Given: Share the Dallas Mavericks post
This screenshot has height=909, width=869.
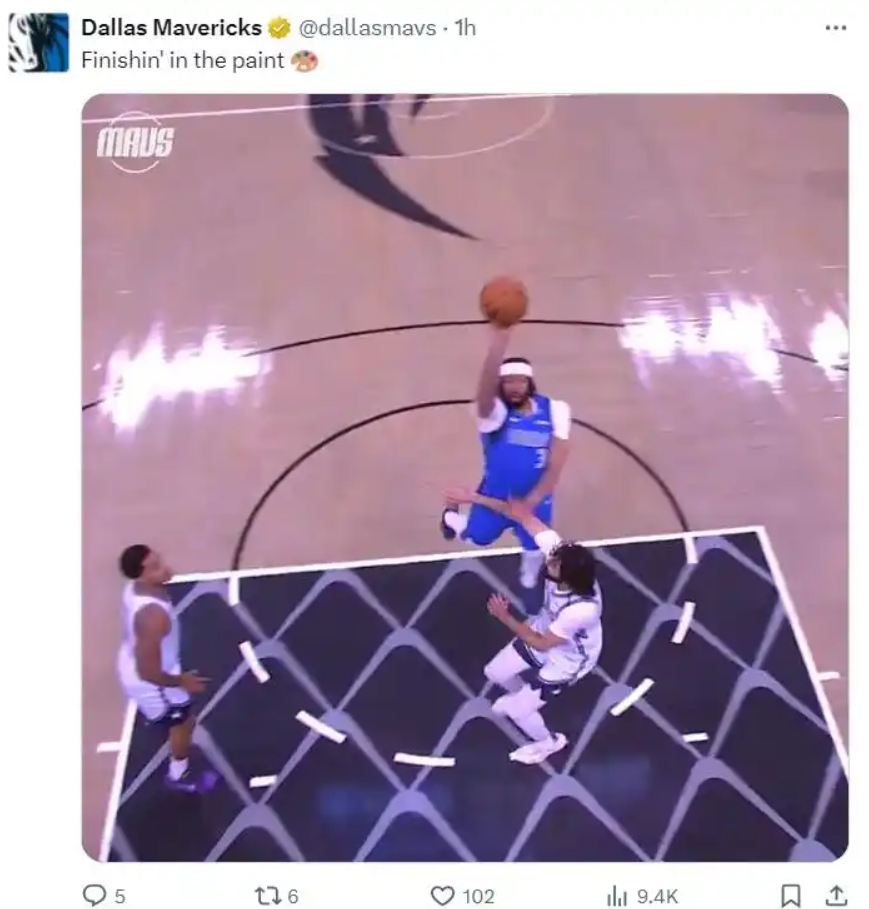Looking at the screenshot, I should (x=836, y=896).
